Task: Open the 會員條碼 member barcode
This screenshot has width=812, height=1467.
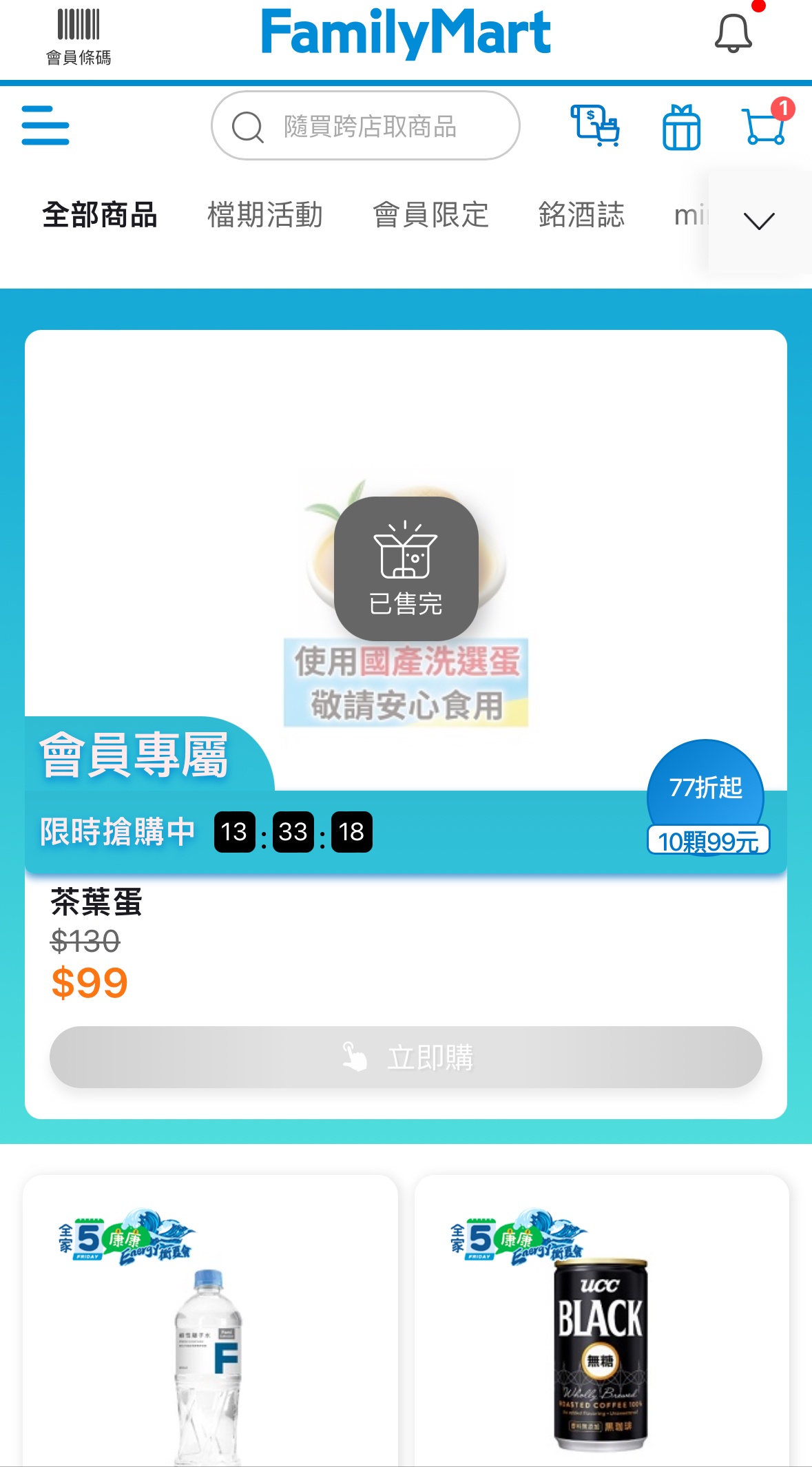Action: coord(78,37)
